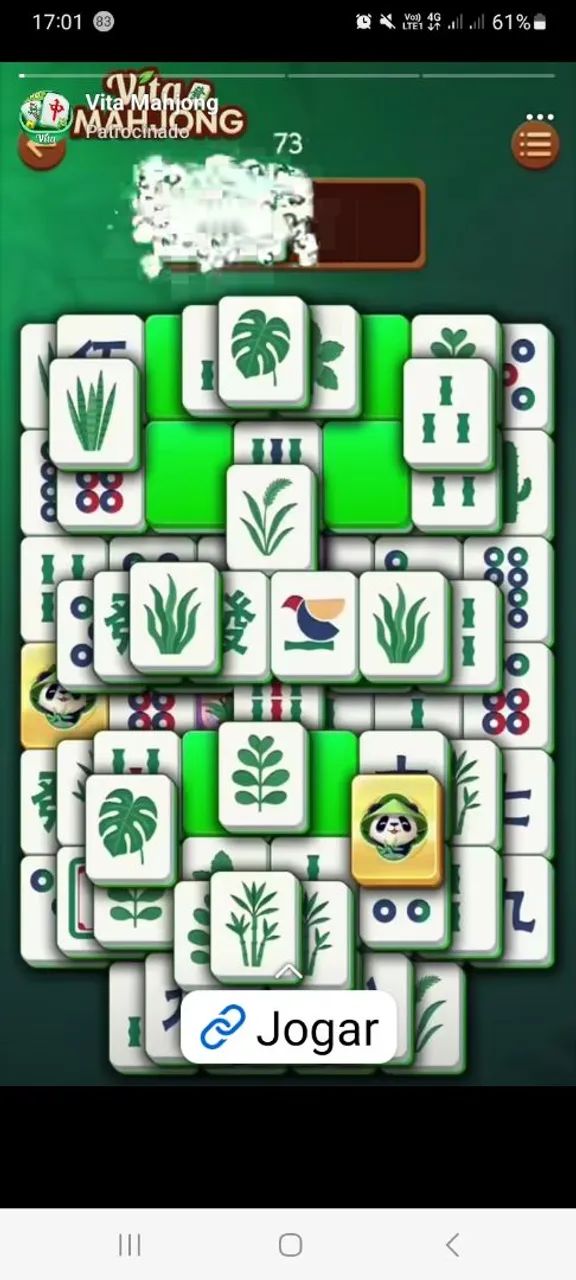This screenshot has width=576, height=1280.
Task: Go back with the system back button
Action: 452,1244
